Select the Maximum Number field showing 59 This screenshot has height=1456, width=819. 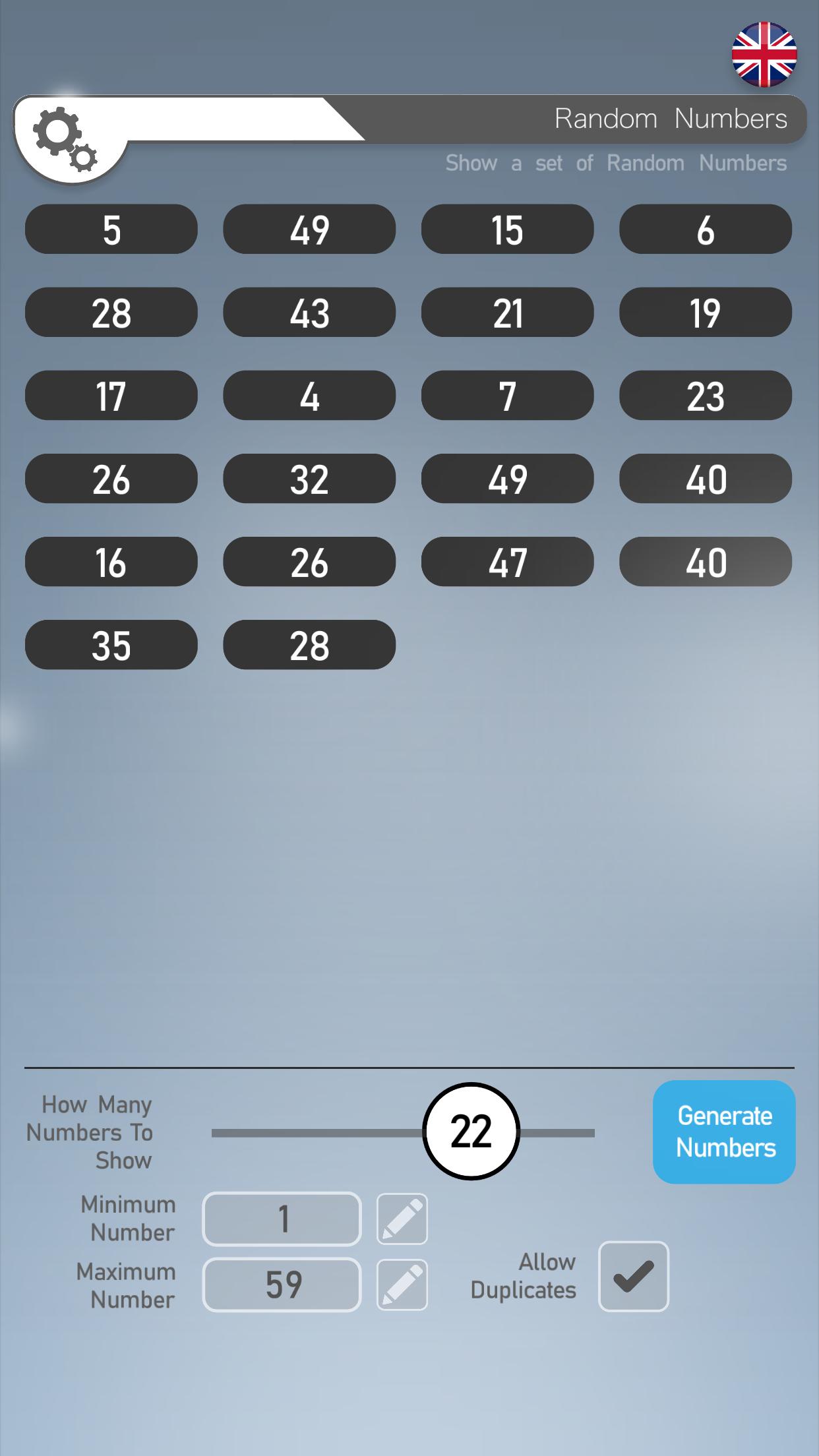282,1285
